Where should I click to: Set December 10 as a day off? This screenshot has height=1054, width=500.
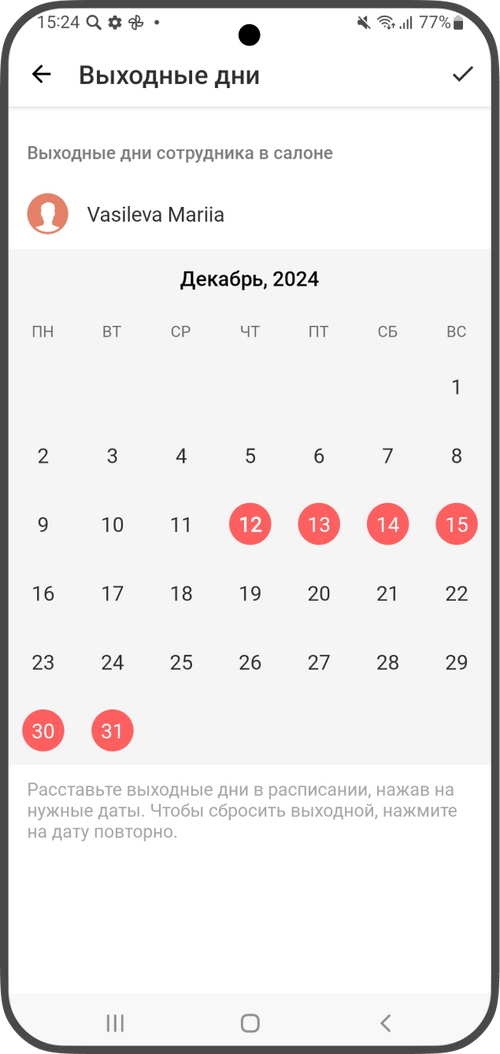[112, 524]
